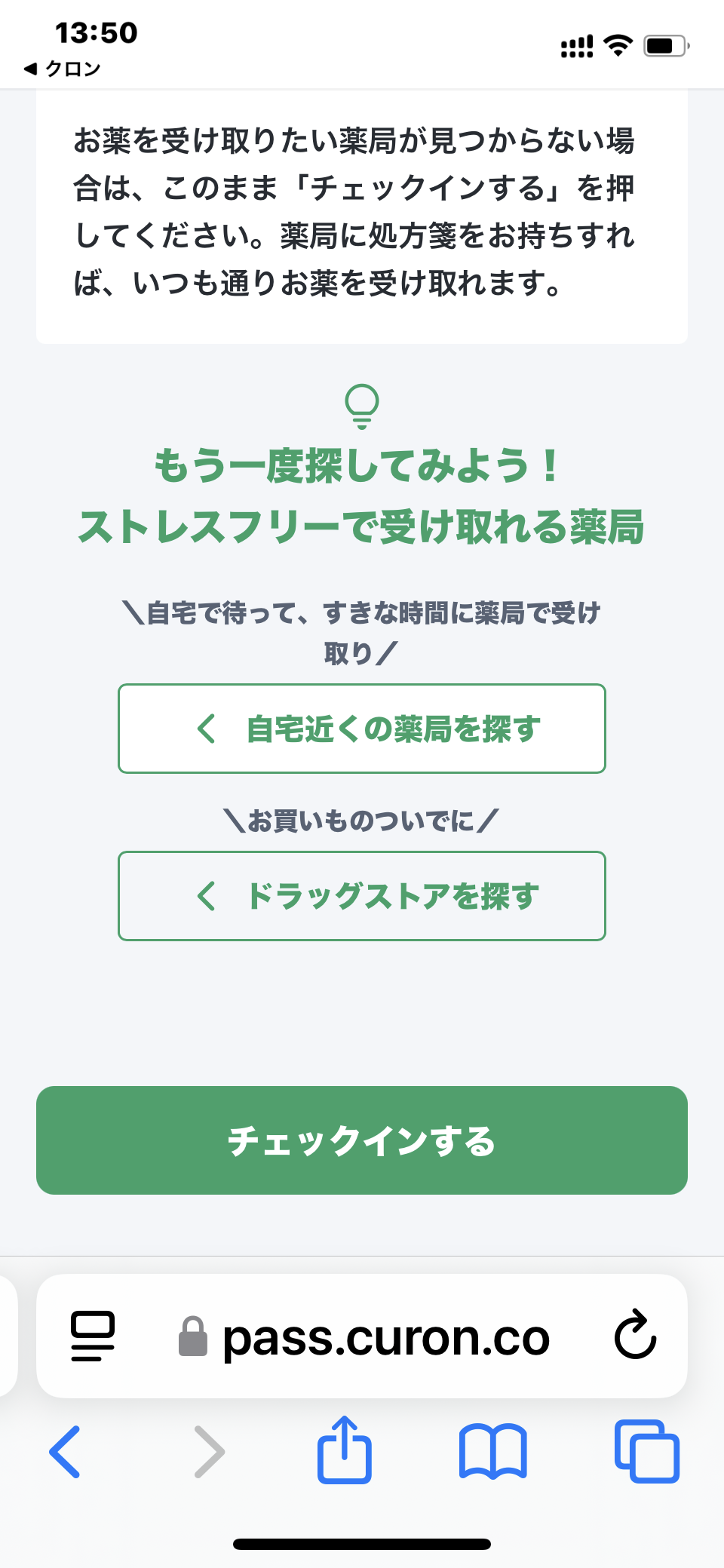Image resolution: width=724 pixels, height=1568 pixels.
Task: Share this page
Action: (x=345, y=1450)
